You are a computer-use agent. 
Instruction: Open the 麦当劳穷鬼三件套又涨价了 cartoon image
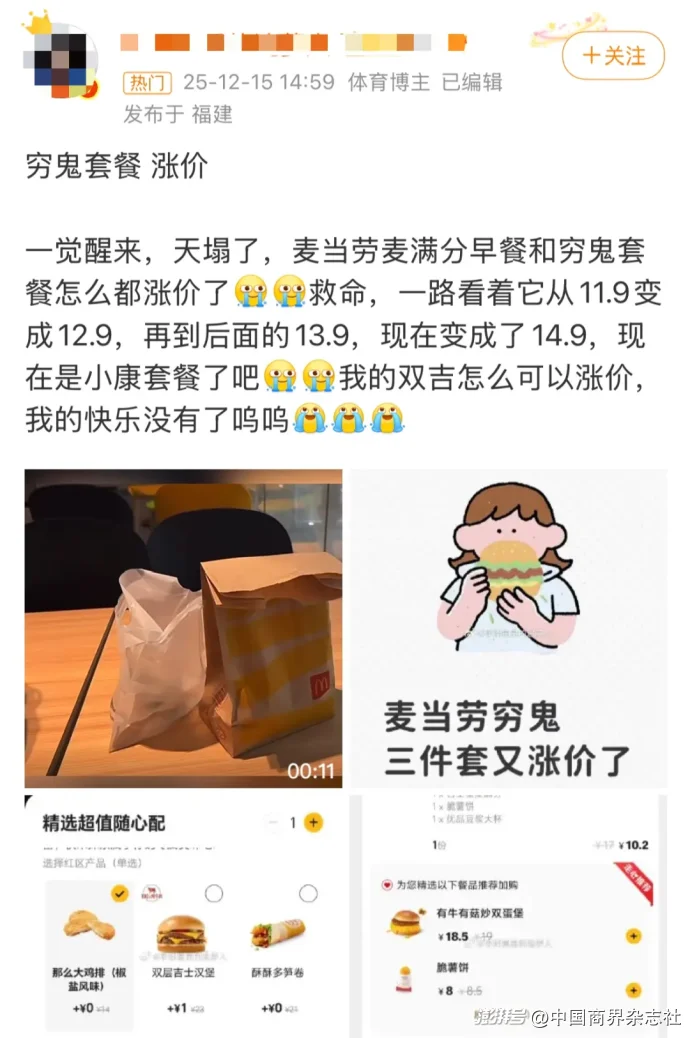tap(508, 628)
